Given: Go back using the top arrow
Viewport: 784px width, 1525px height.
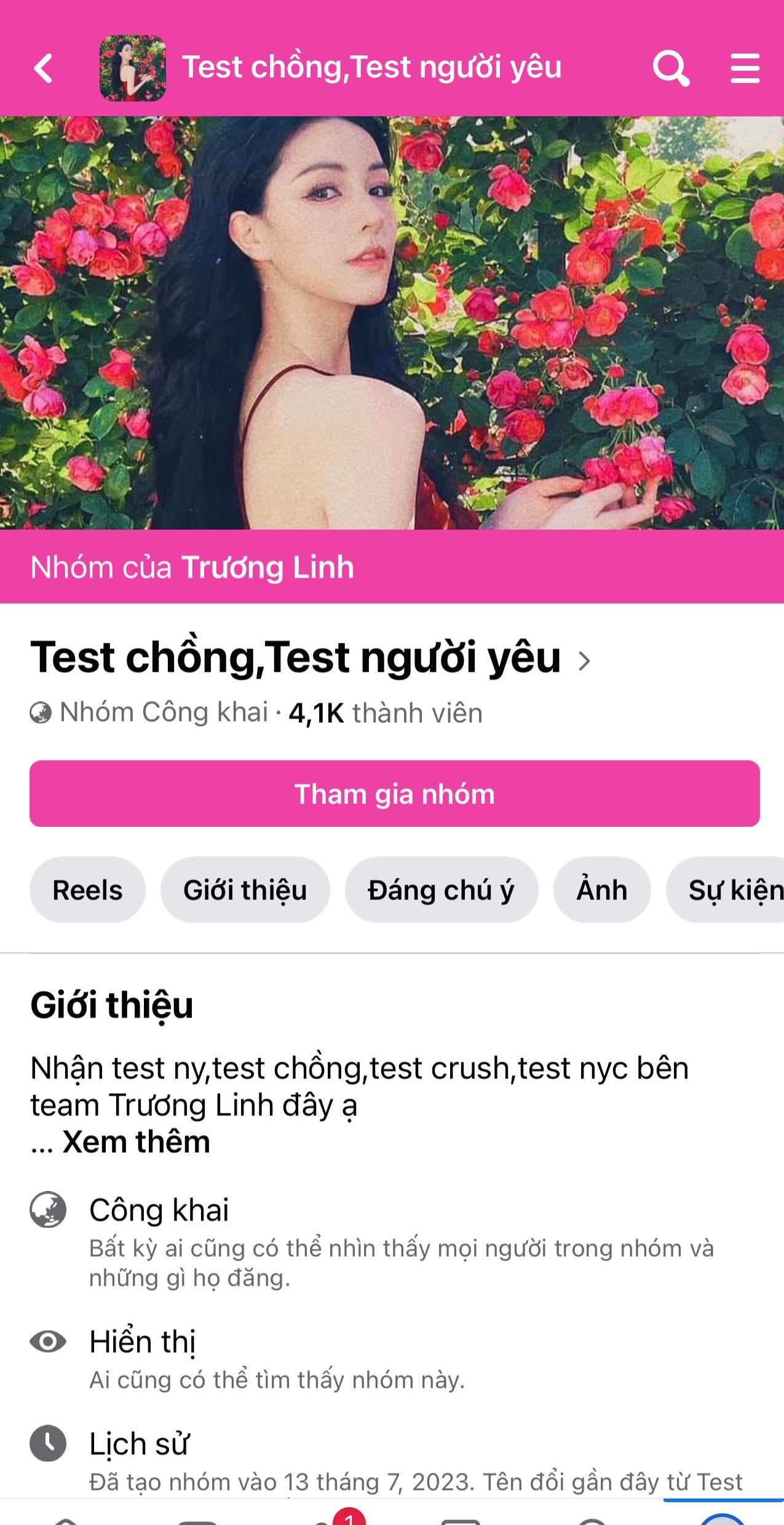Looking at the screenshot, I should pos(43,68).
